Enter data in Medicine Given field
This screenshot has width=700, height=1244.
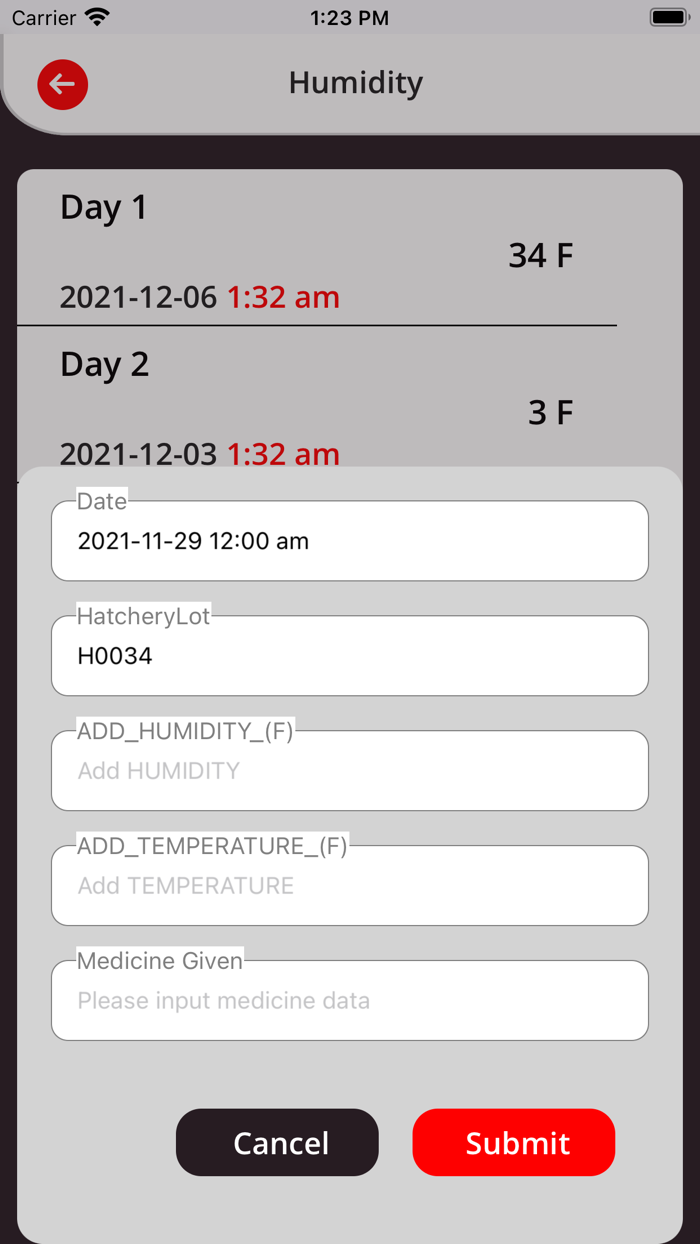350,1001
